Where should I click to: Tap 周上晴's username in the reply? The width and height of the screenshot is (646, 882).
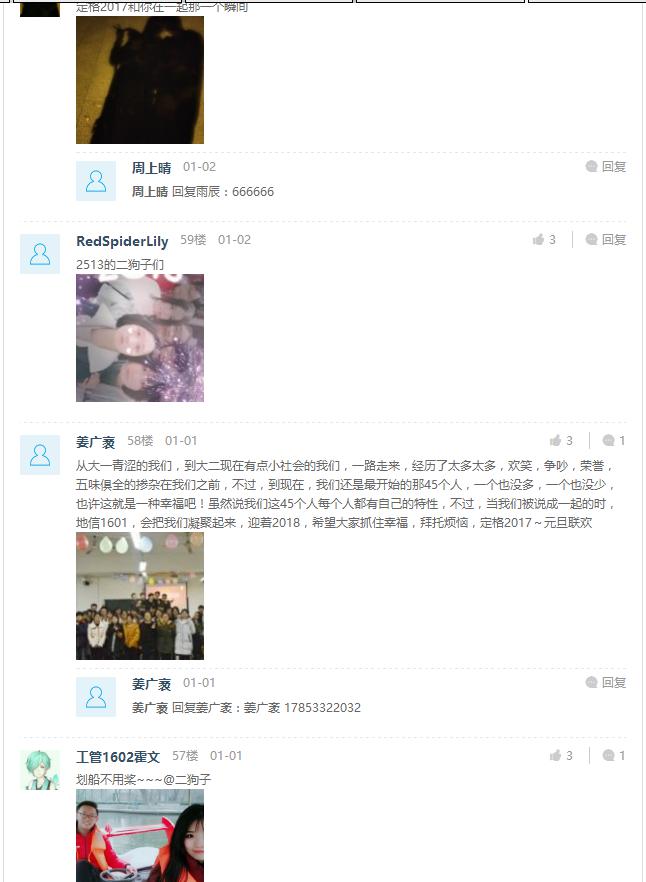point(151,168)
